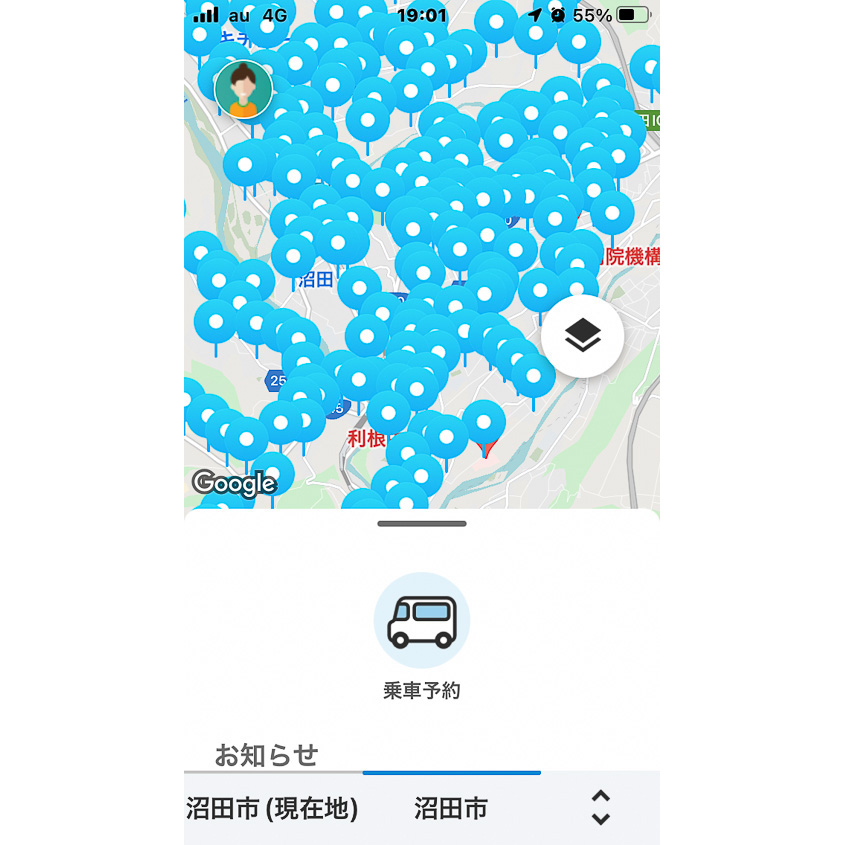The image size is (844, 845).
Task: Tap the user avatar icon on the map
Action: [245, 89]
